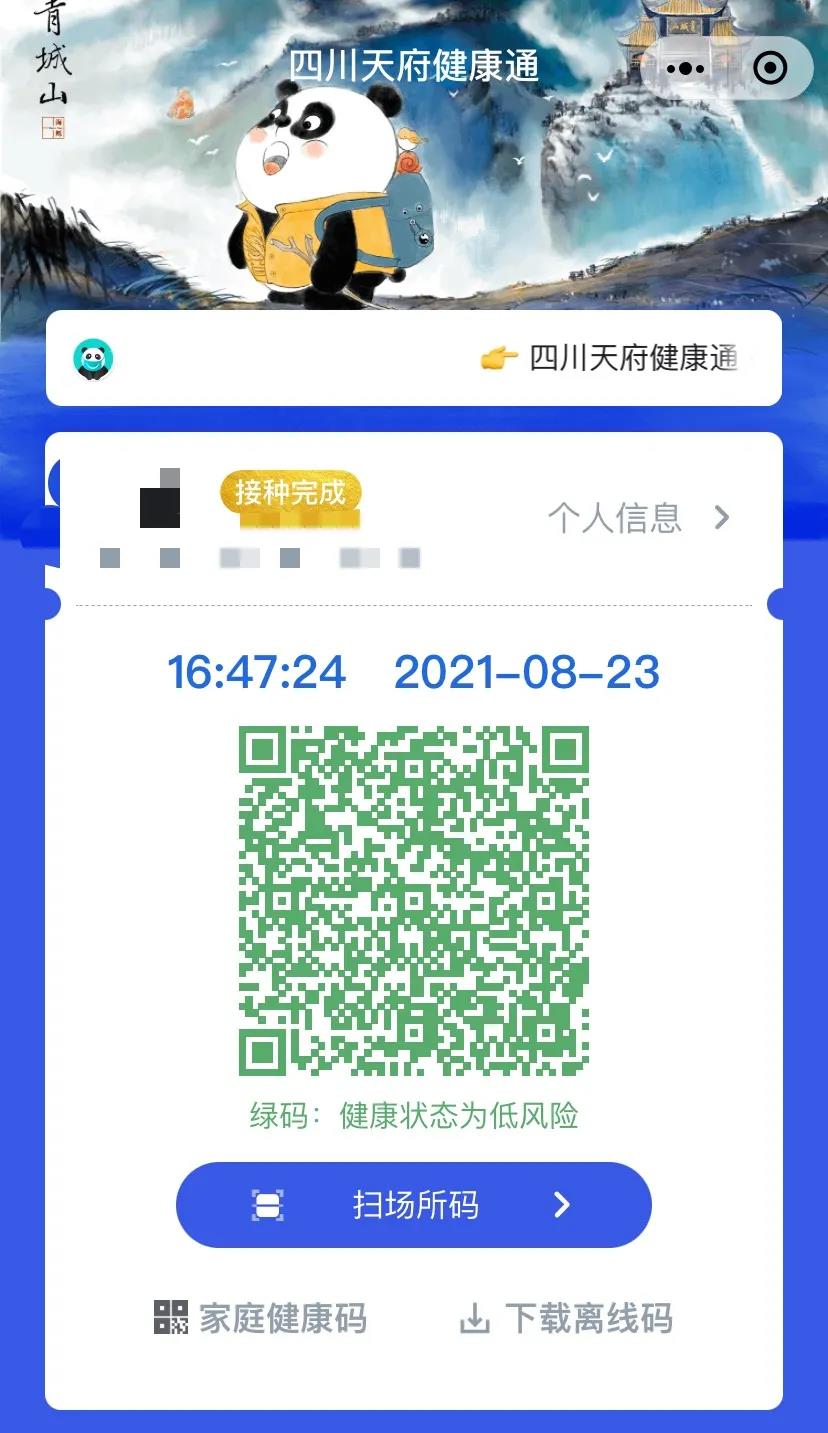
Task: Close the mini program with the circle button
Action: pyautogui.click(x=770, y=69)
